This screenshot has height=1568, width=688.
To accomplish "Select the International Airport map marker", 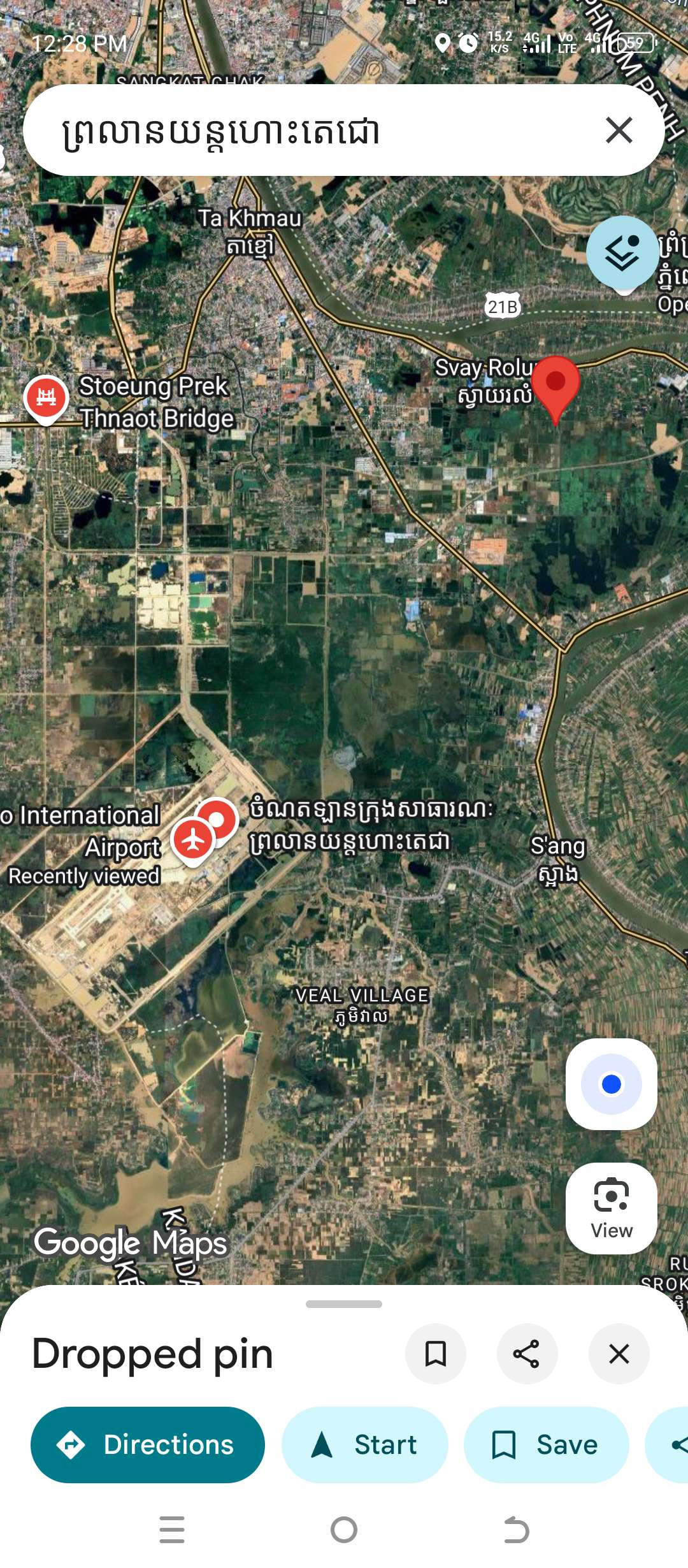I will click(193, 840).
